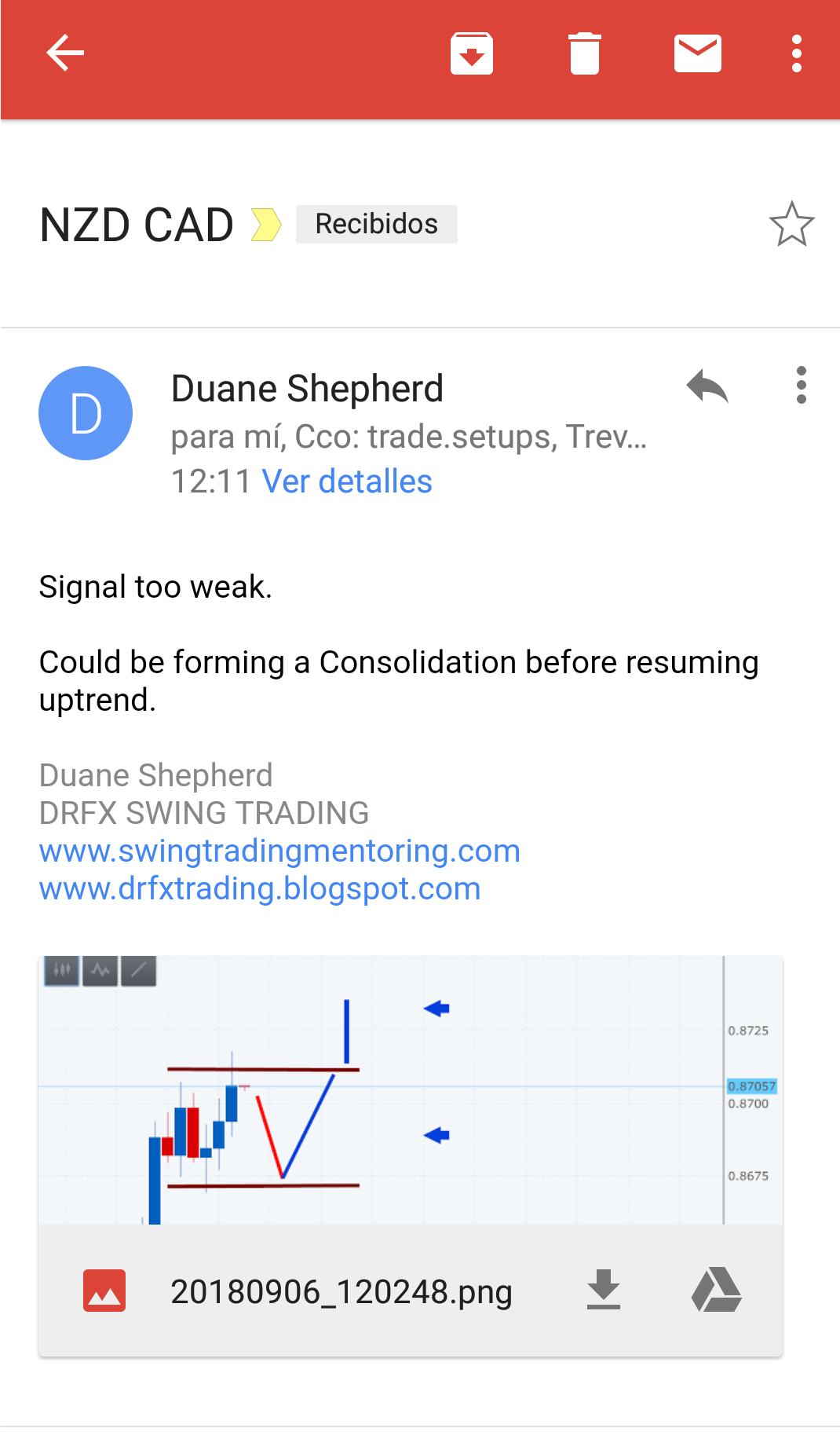Reply to Duane Shepherd
Image resolution: width=840 pixels, height=1439 pixels.
(x=707, y=386)
